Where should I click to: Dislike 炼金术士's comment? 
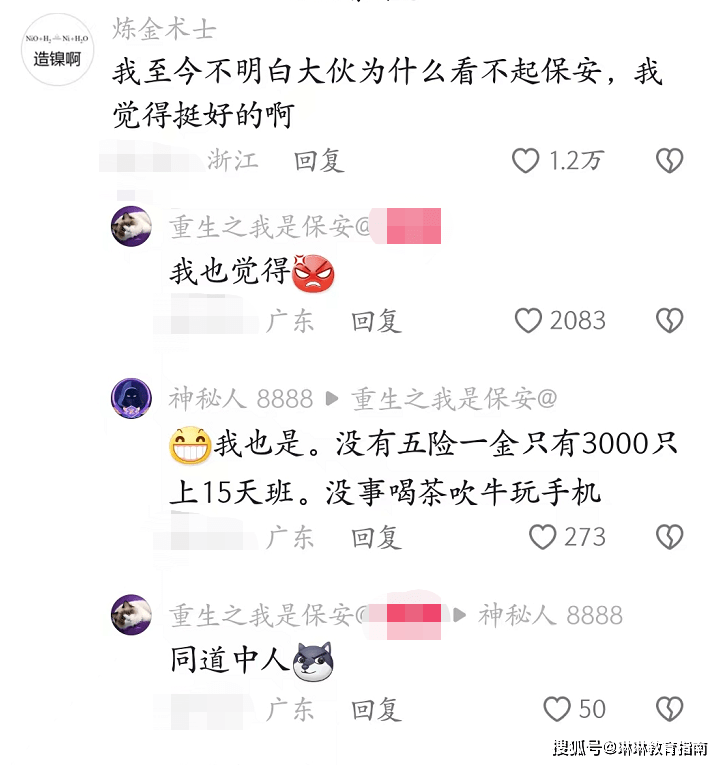pyautogui.click(x=669, y=160)
